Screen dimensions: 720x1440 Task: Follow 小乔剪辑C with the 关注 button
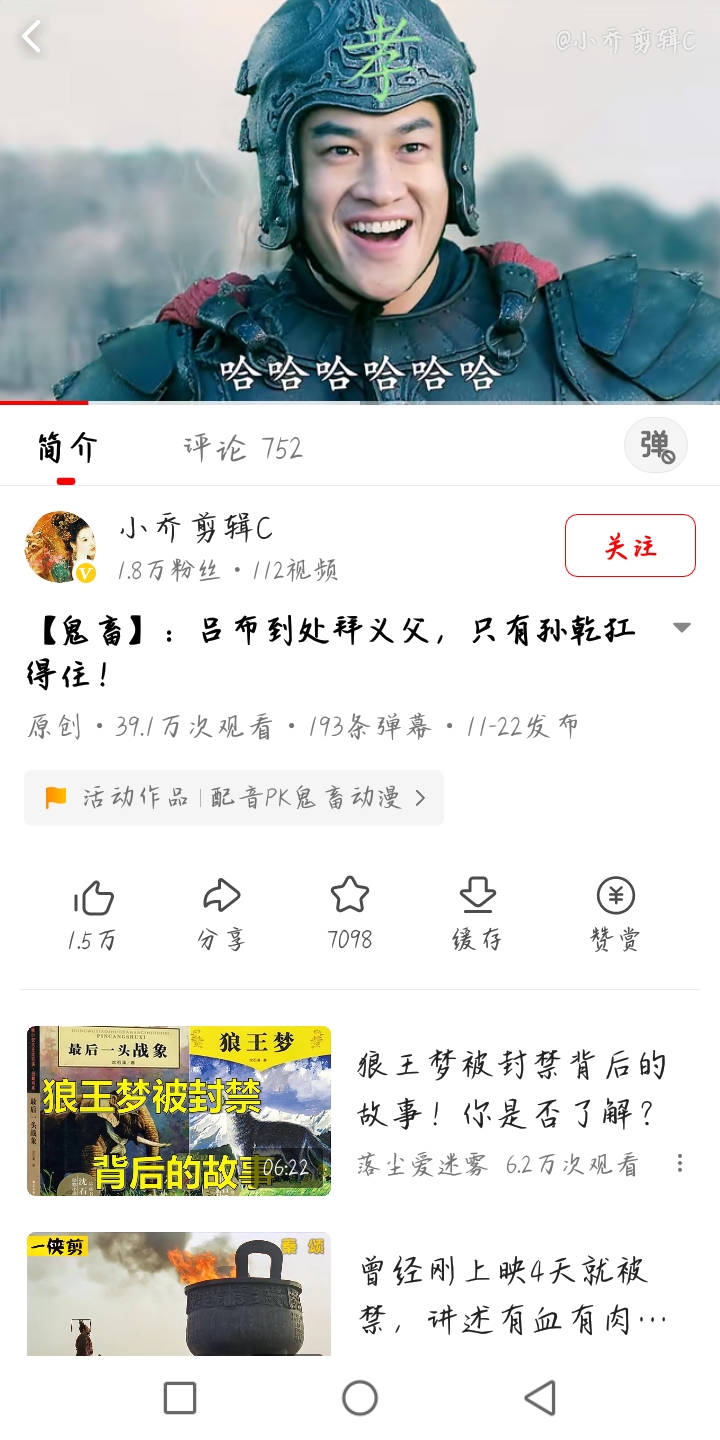click(630, 546)
